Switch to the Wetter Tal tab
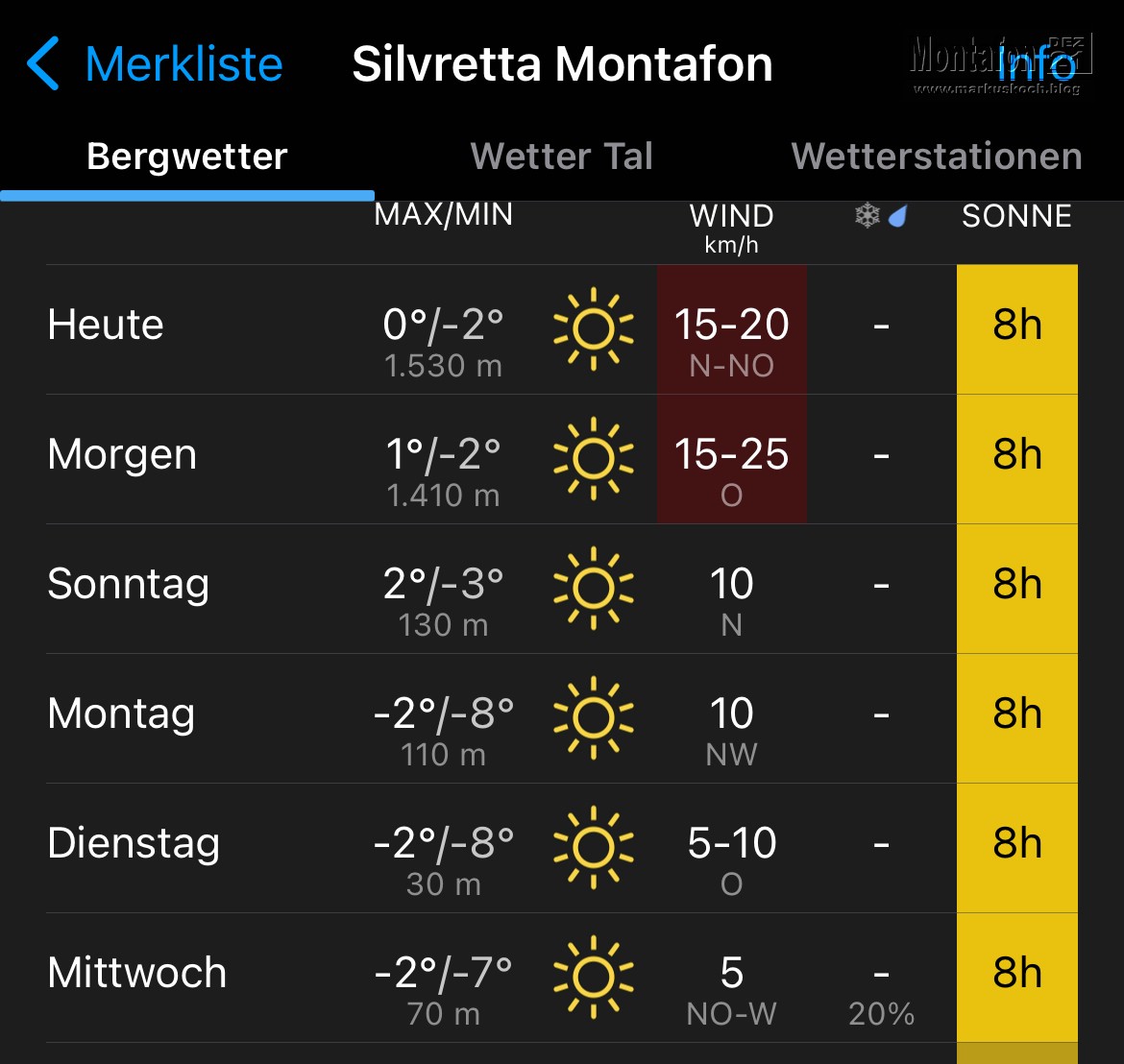The image size is (1124, 1064). (x=562, y=157)
